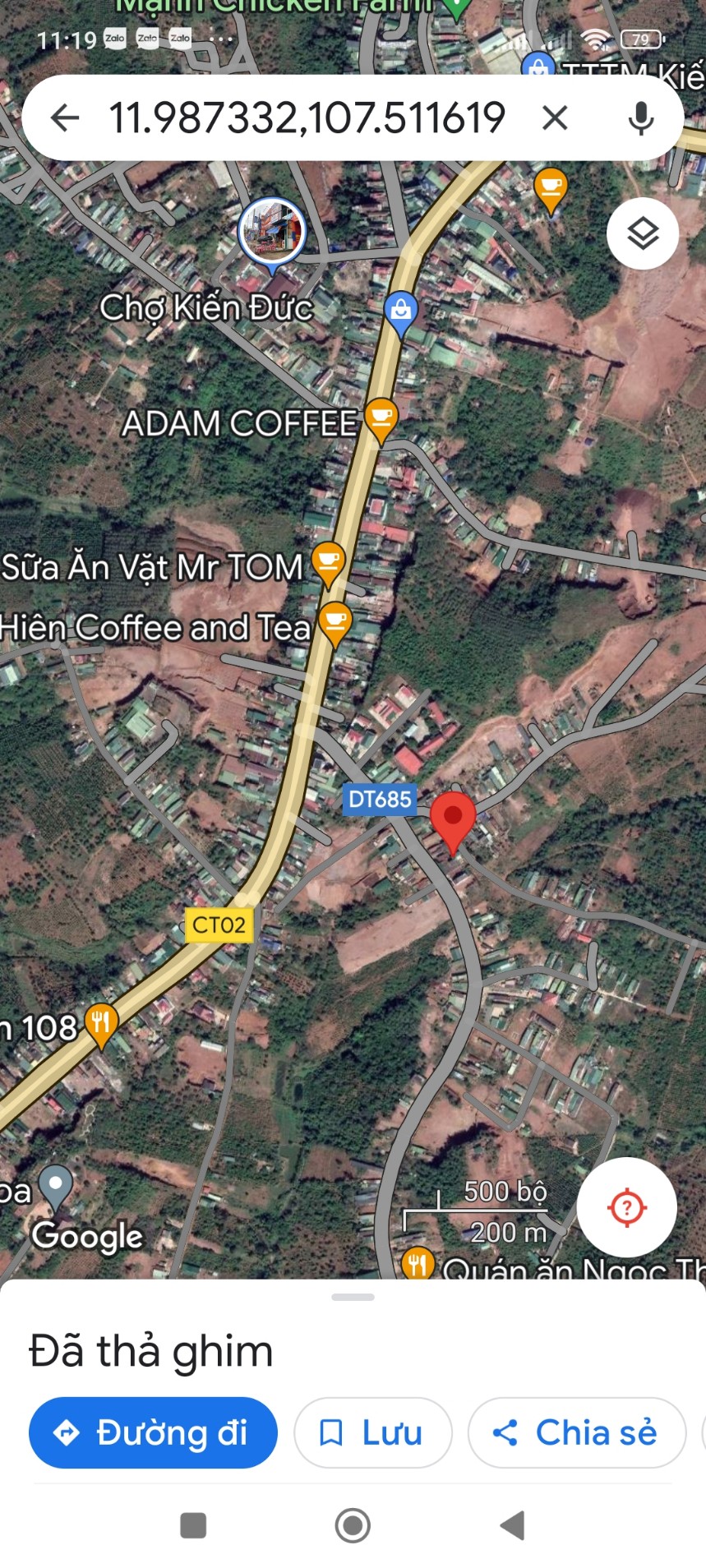Image resolution: width=706 pixels, height=1568 pixels.
Task: Center the map on my location
Action: click(626, 1206)
